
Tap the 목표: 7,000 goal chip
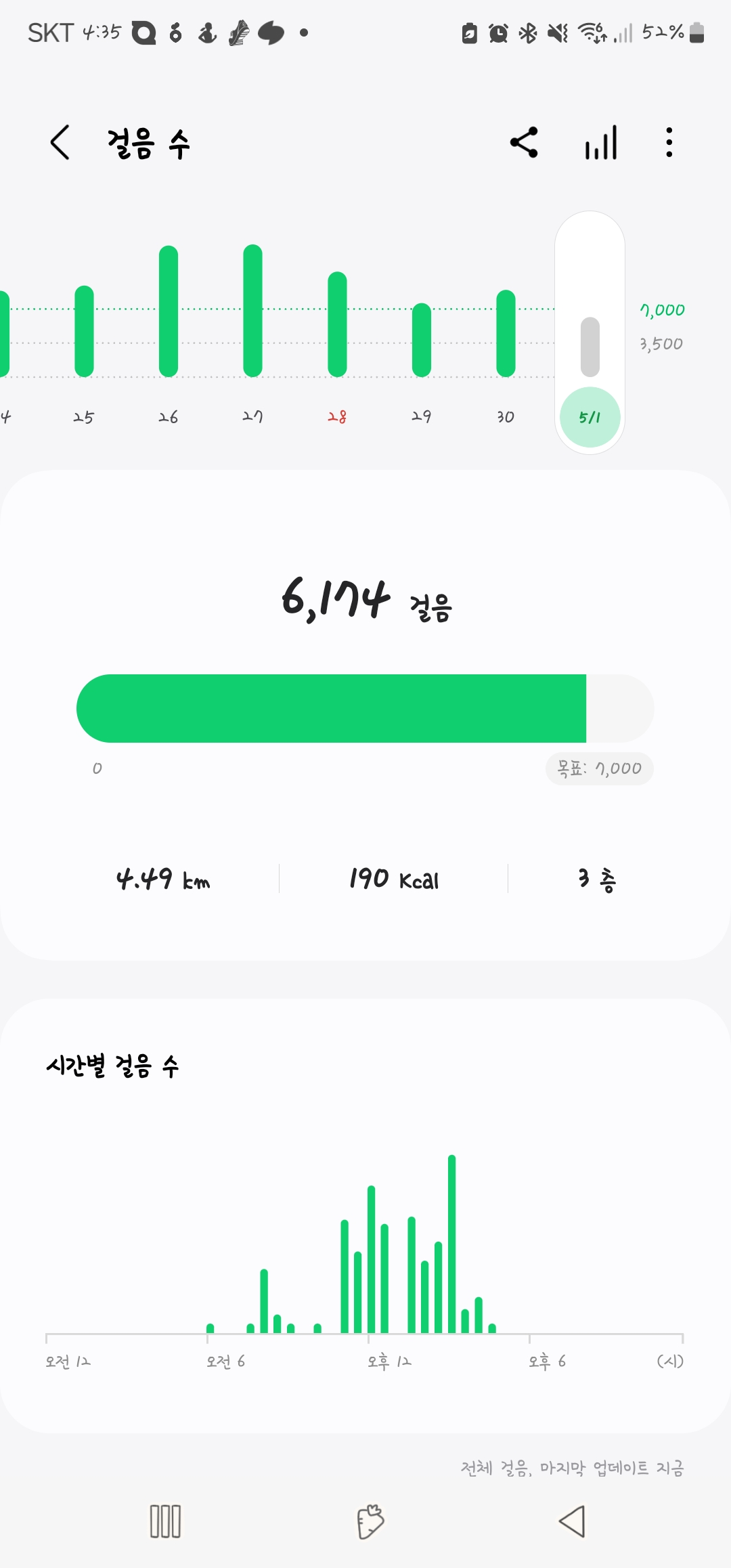[599, 768]
